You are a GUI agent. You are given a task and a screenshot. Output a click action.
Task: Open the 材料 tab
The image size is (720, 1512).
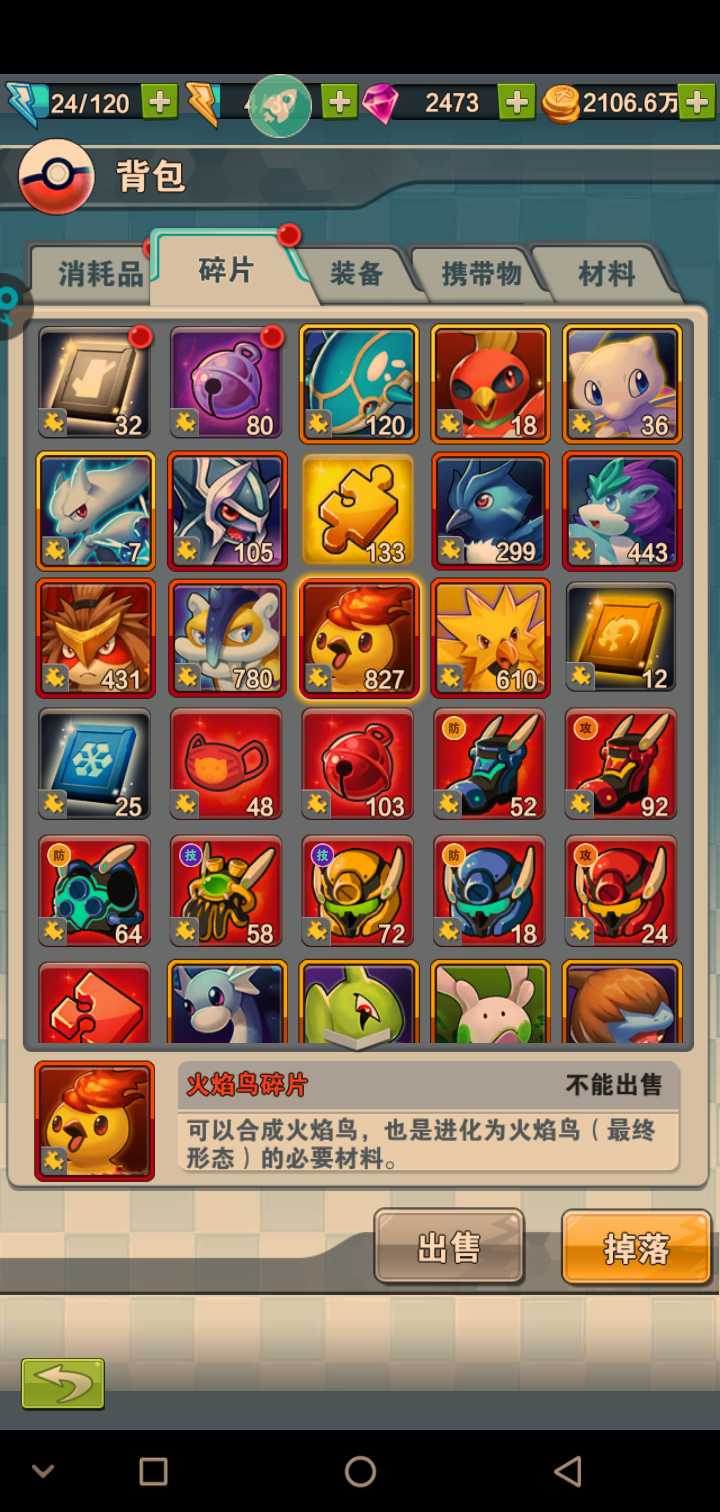coord(606,274)
